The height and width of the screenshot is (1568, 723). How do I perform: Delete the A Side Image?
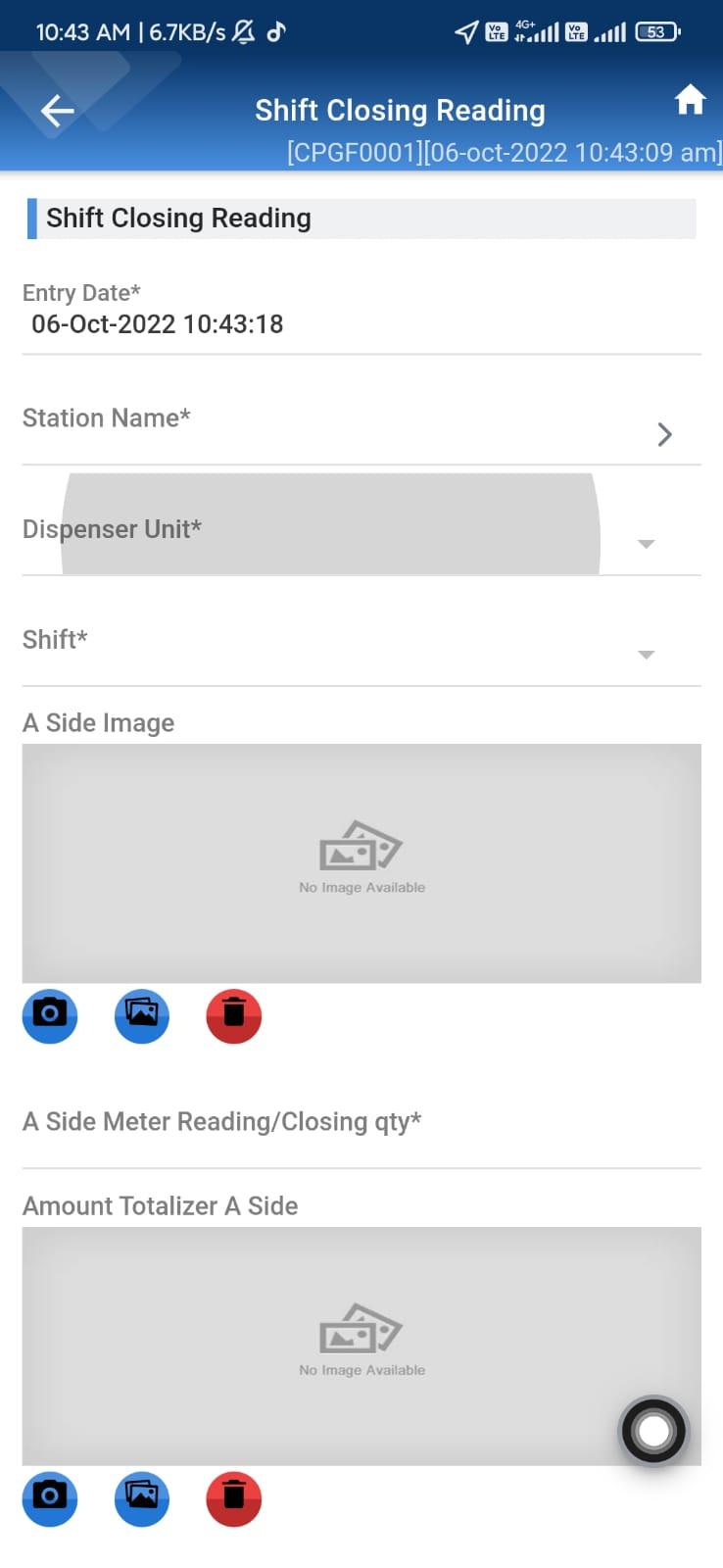pyautogui.click(x=234, y=1015)
